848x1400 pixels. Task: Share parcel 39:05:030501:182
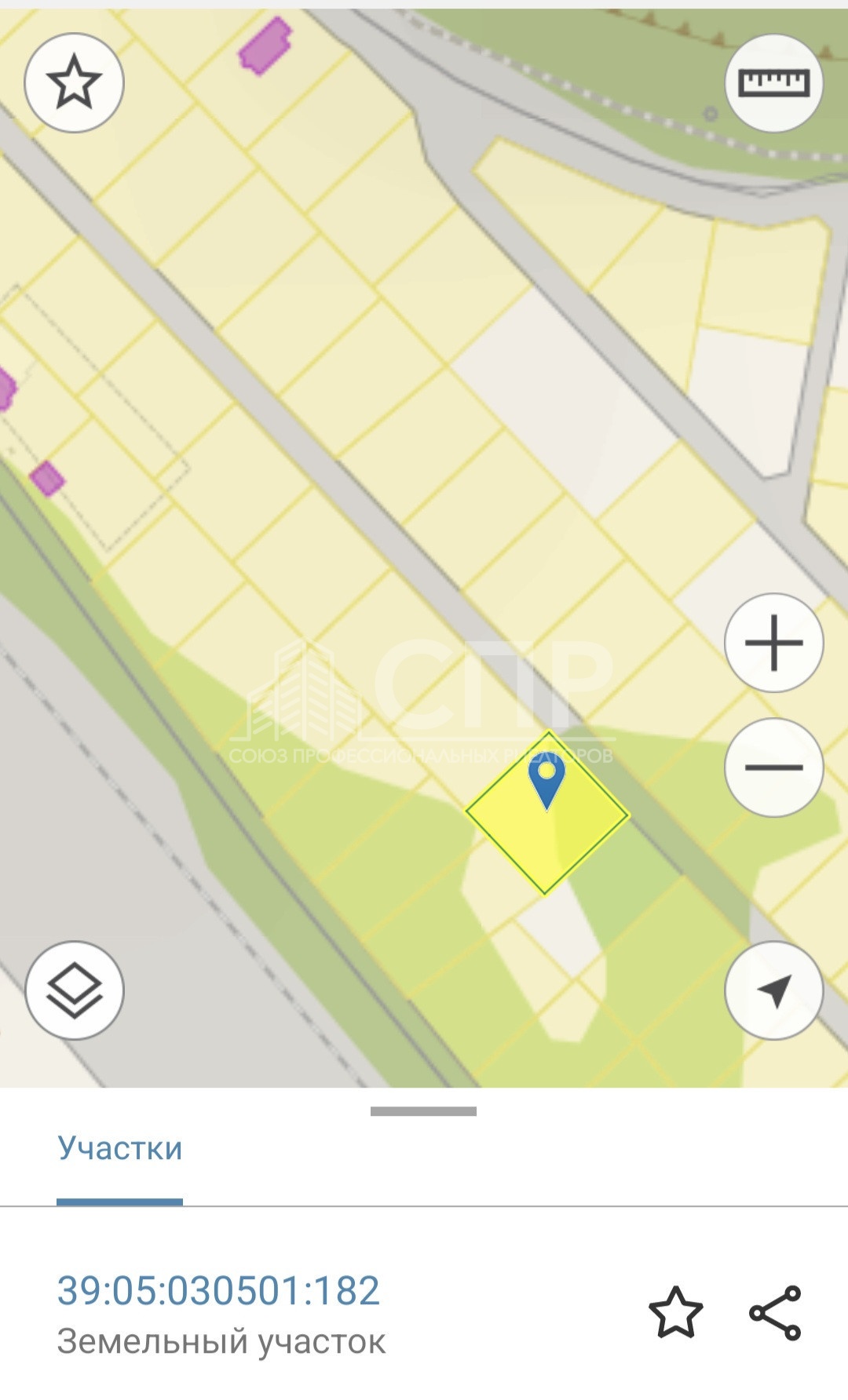(775, 1311)
